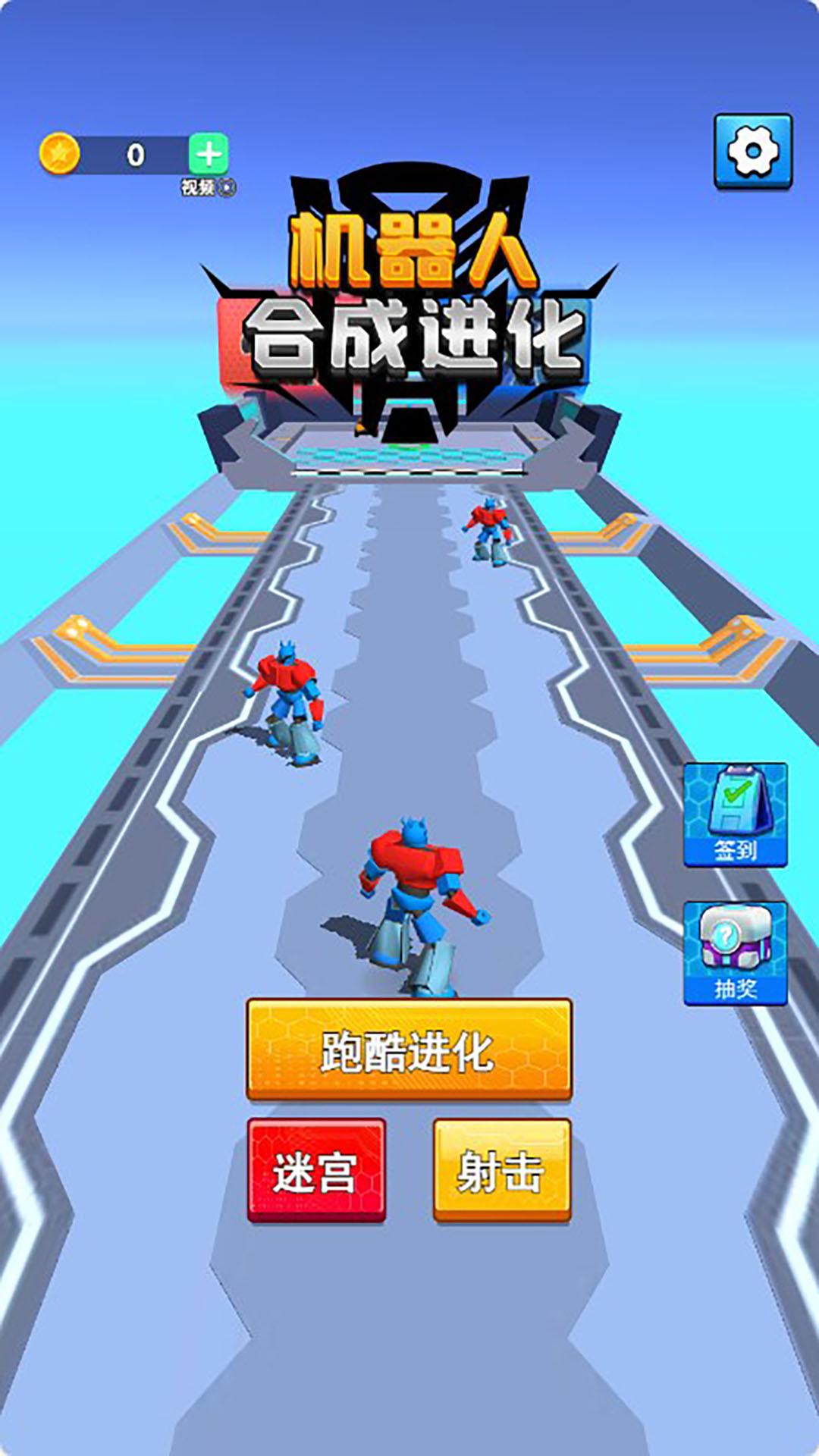Enter the 迷宫 maze mode
Screen dimensions: 819x1456
(x=316, y=1170)
